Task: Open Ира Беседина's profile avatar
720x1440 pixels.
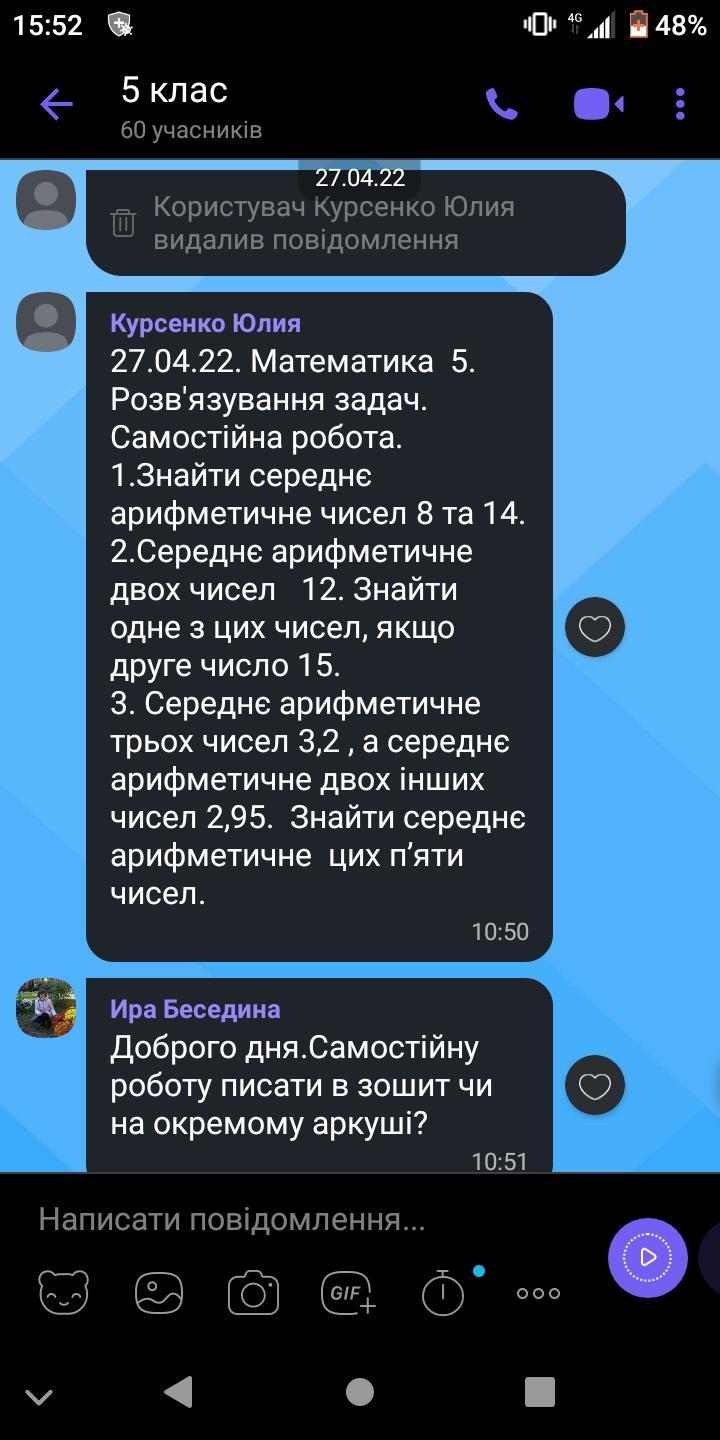Action: pyautogui.click(x=46, y=1008)
